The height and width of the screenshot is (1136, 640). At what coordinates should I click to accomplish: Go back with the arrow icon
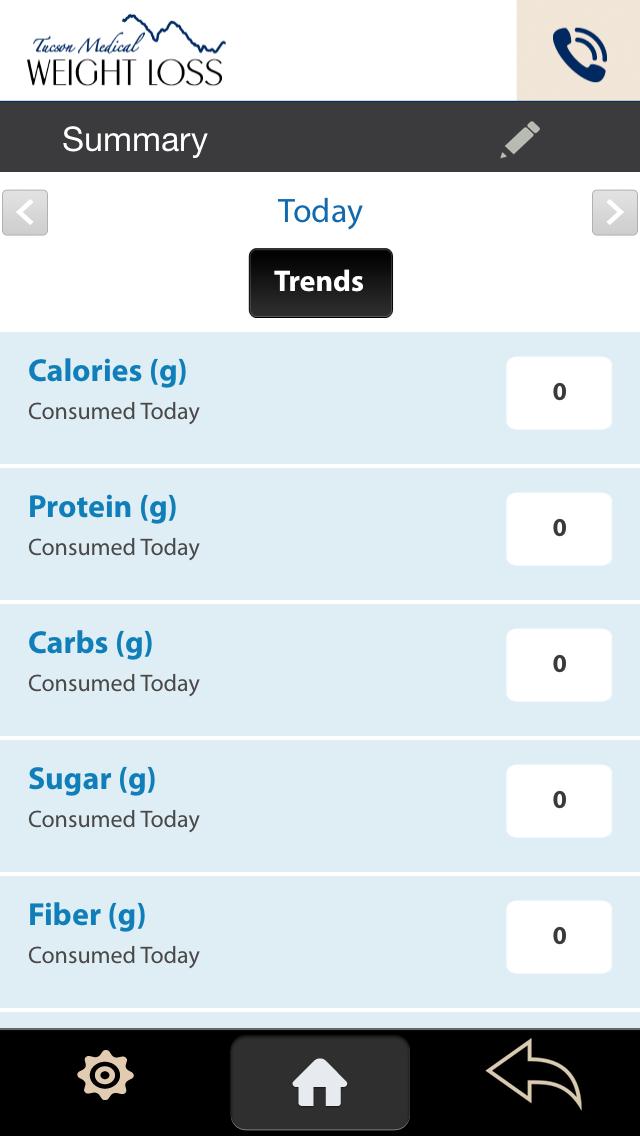click(535, 1074)
